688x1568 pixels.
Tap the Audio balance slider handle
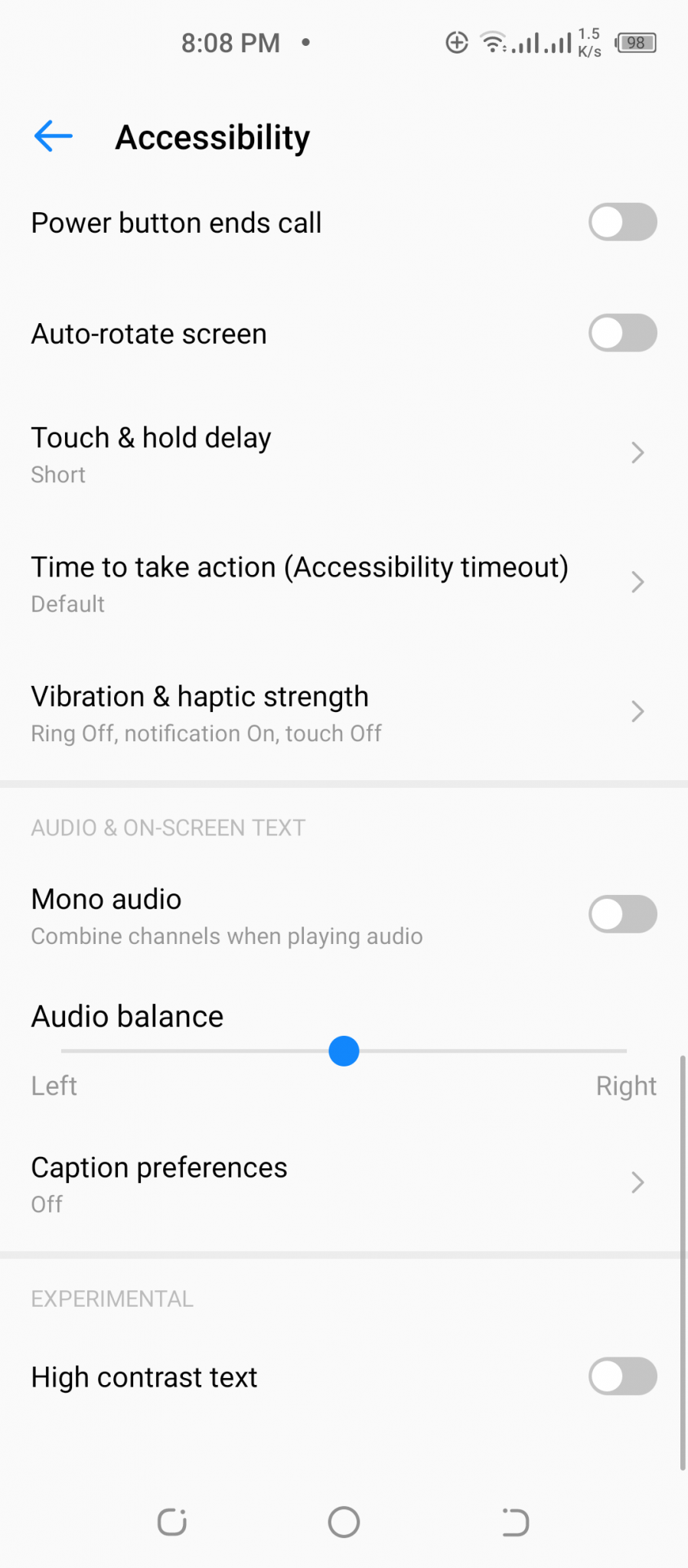(x=344, y=1051)
